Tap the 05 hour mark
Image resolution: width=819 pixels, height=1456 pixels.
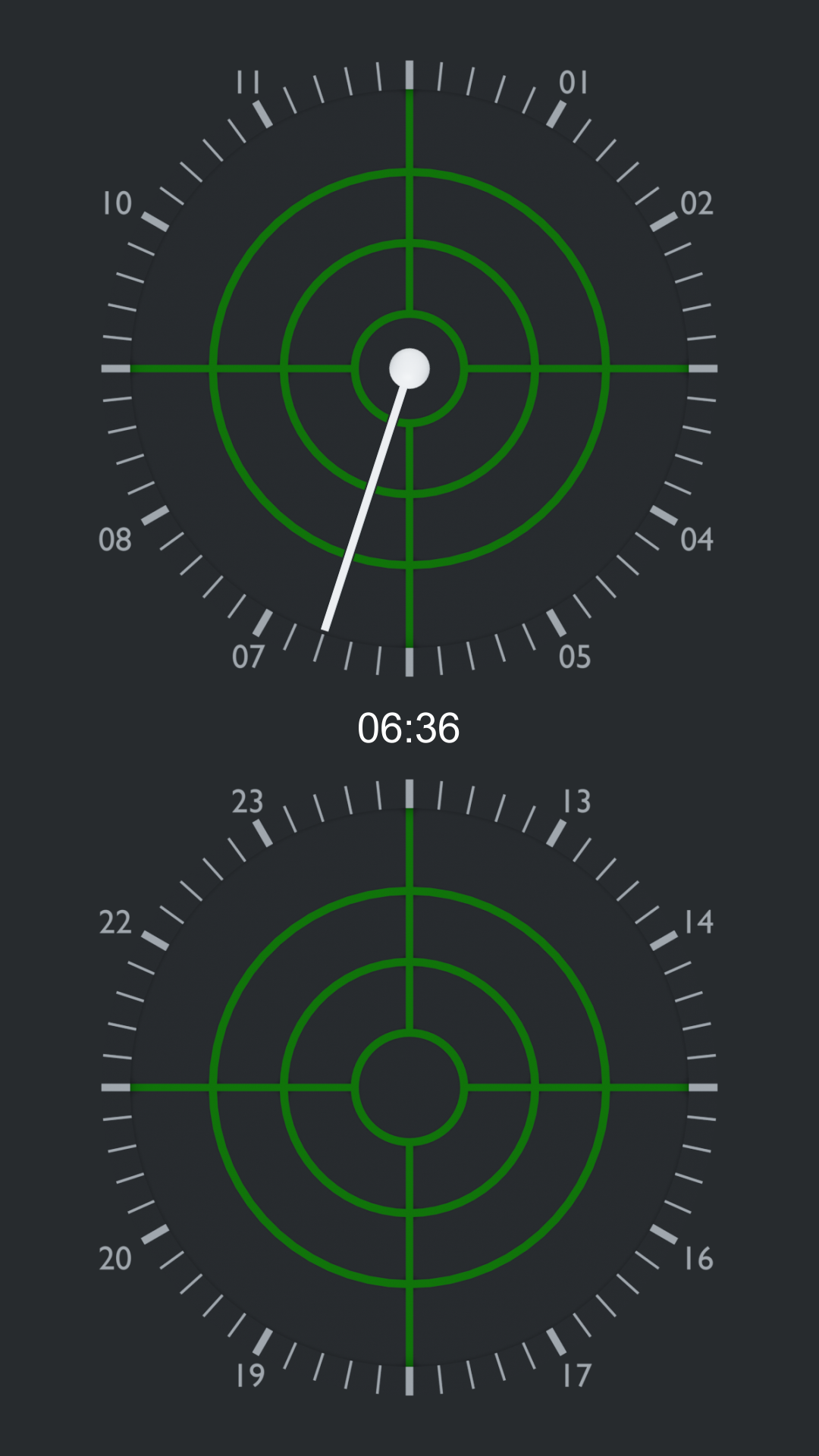tap(574, 657)
